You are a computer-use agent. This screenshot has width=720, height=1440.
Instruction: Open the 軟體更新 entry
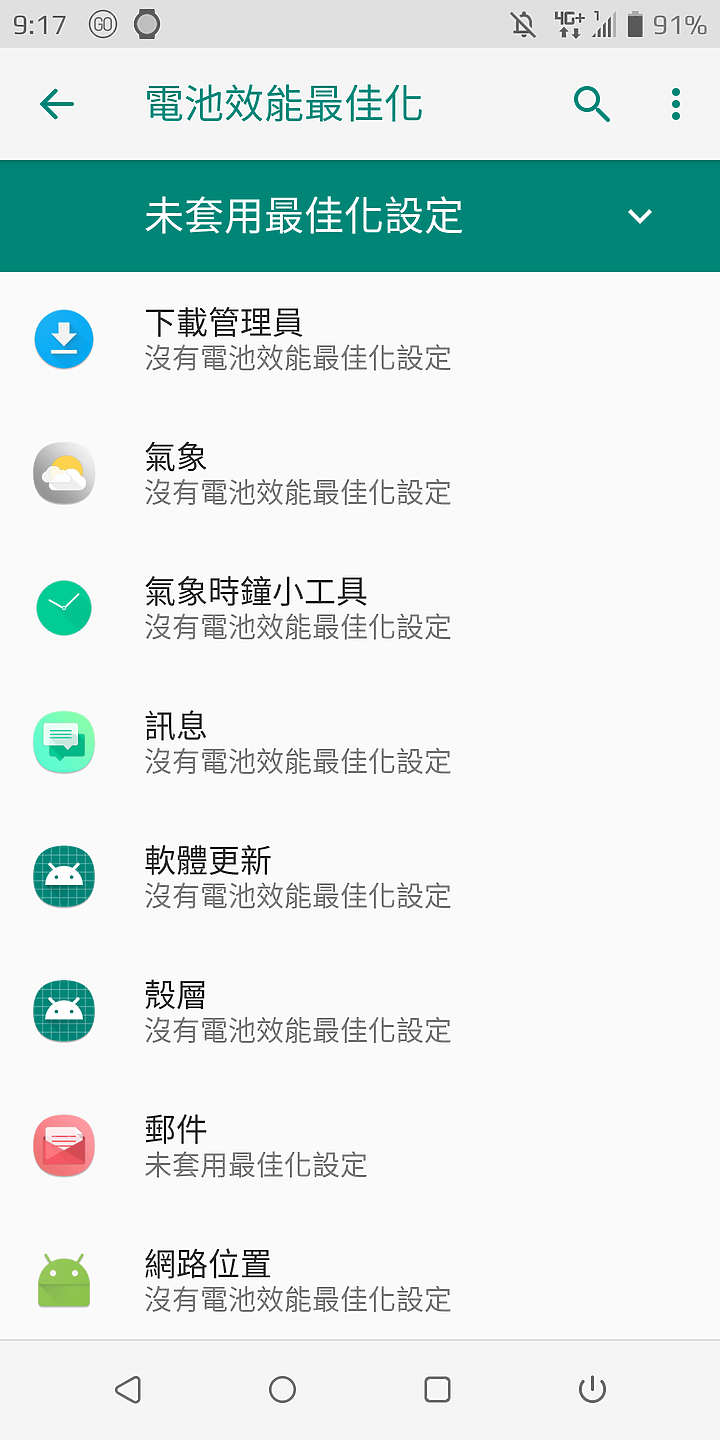point(360,877)
